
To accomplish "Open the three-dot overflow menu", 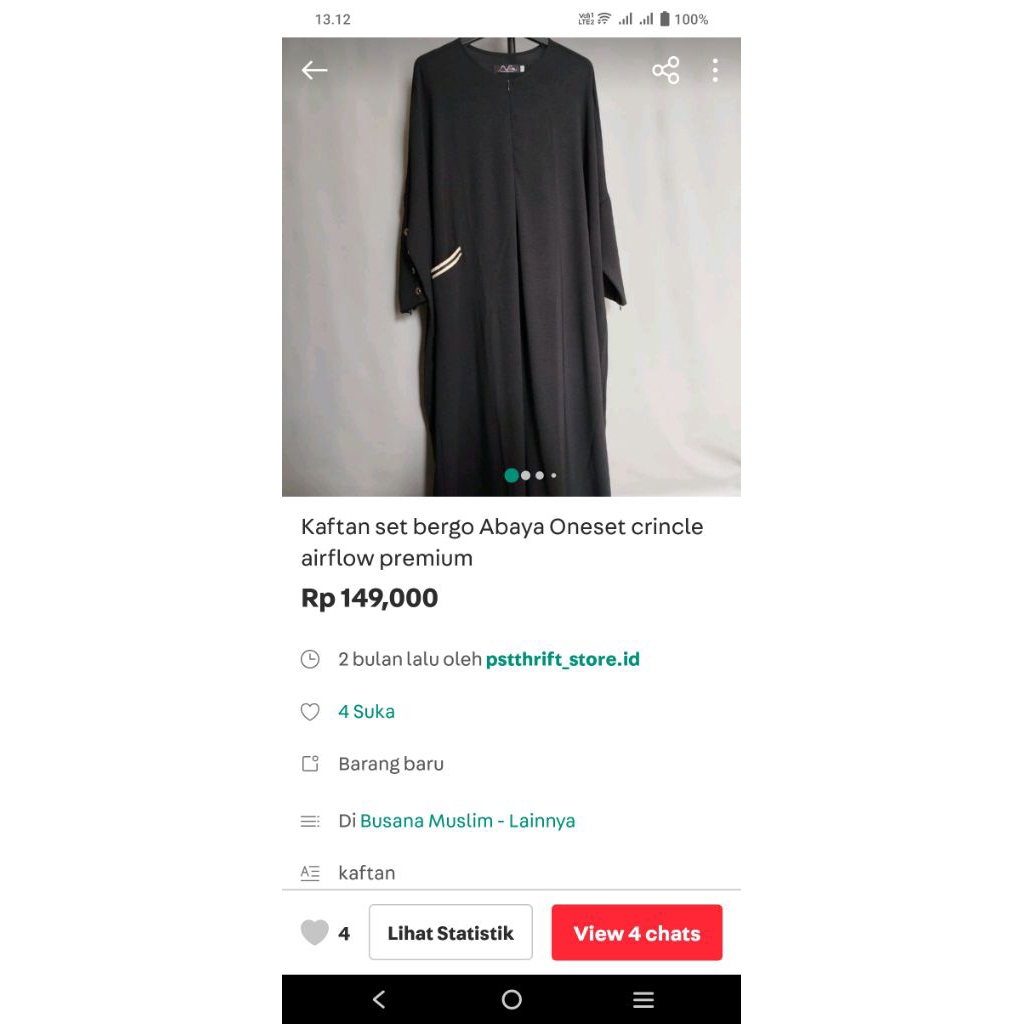I will pos(715,70).
